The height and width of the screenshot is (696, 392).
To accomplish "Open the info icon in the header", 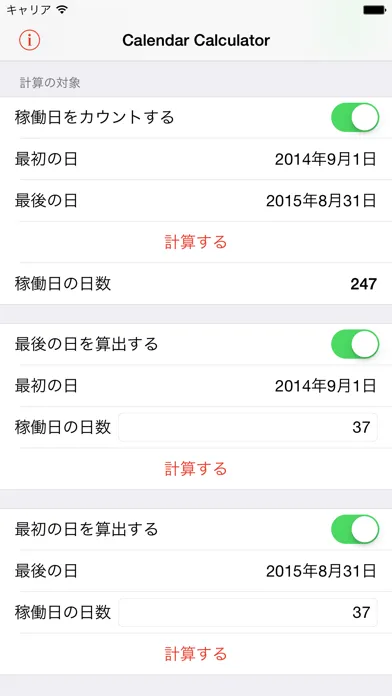I will point(30,40).
